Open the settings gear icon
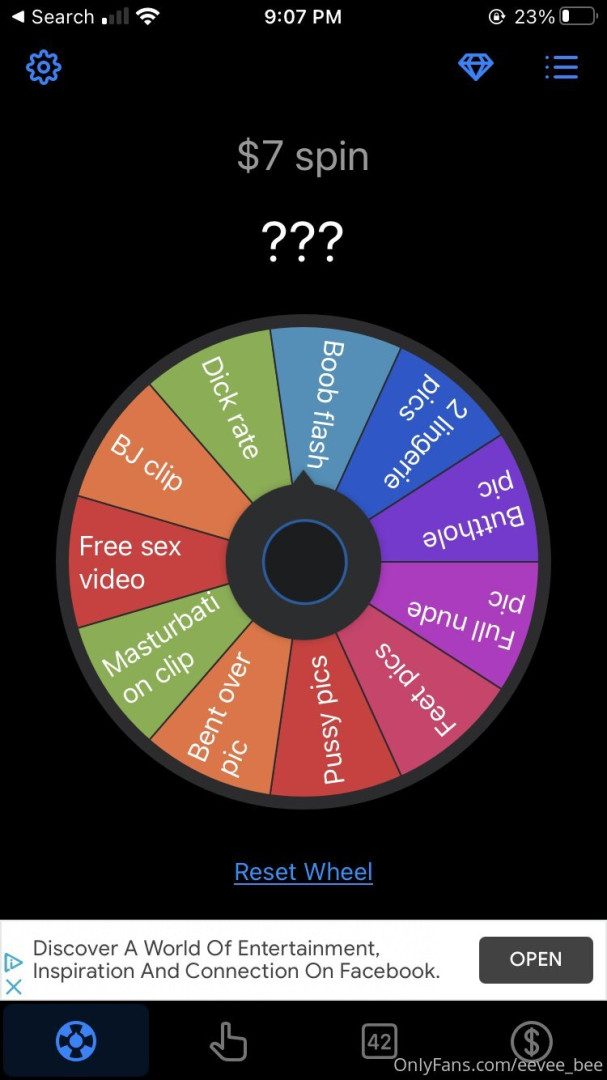 click(x=44, y=67)
